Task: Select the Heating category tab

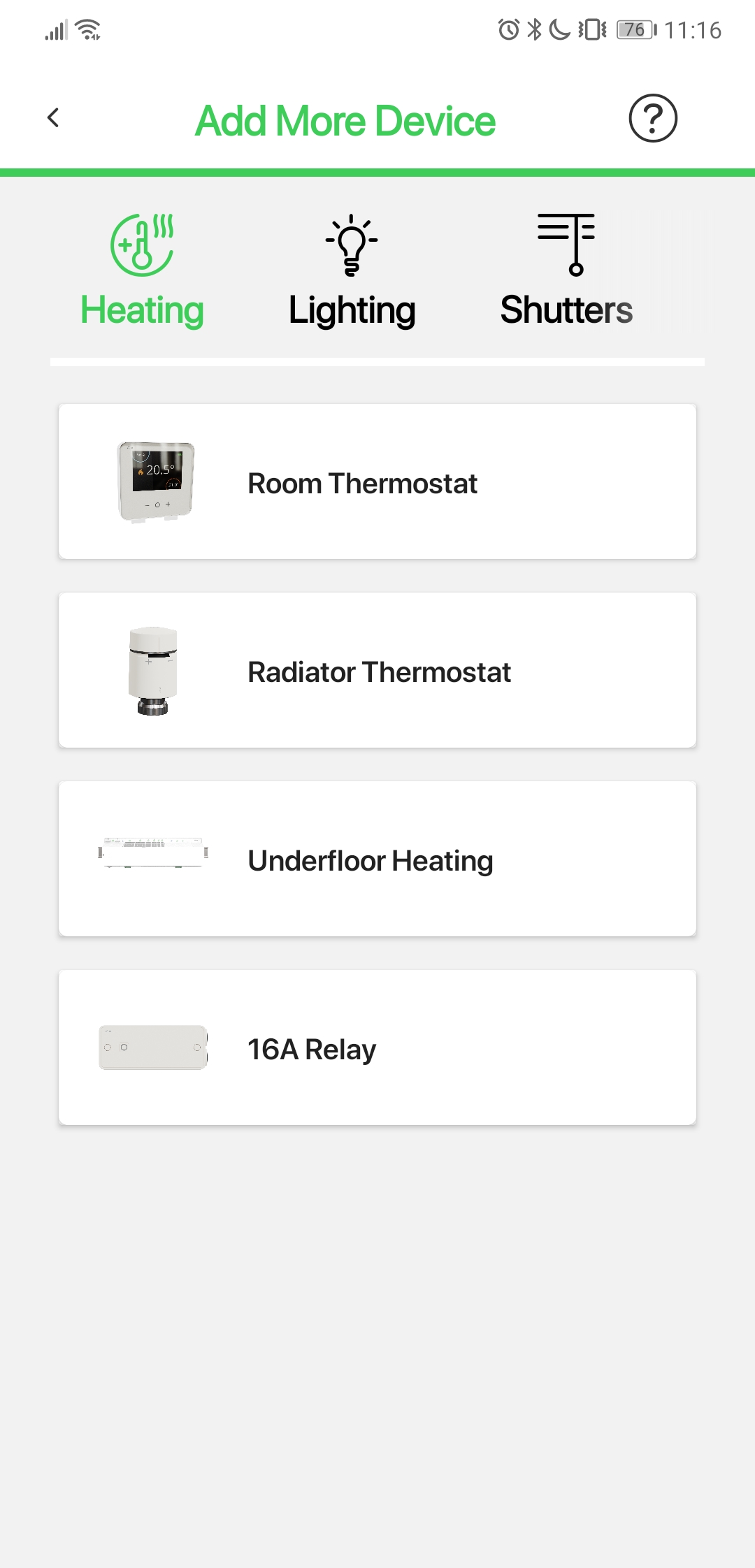Action: coord(142,271)
